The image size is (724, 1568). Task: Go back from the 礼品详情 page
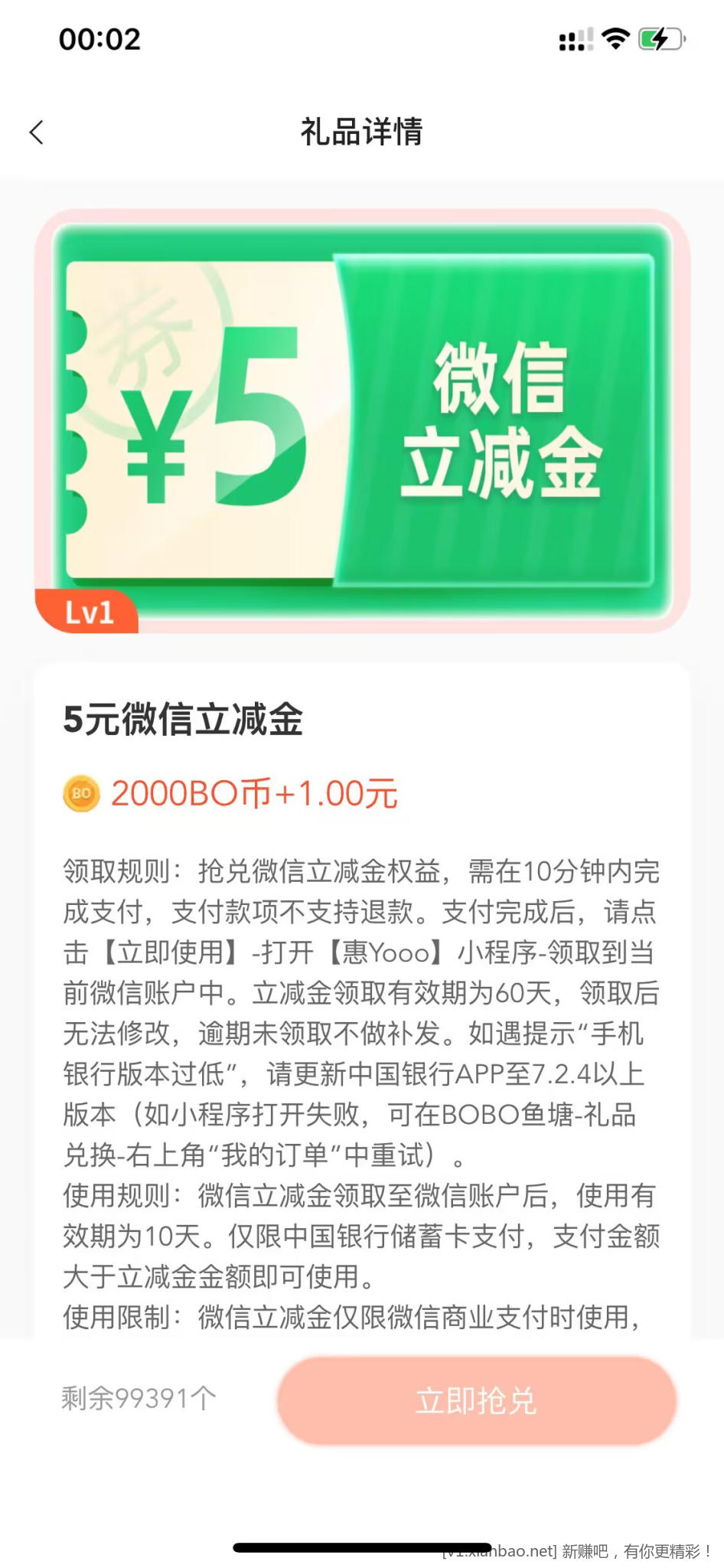click(37, 132)
